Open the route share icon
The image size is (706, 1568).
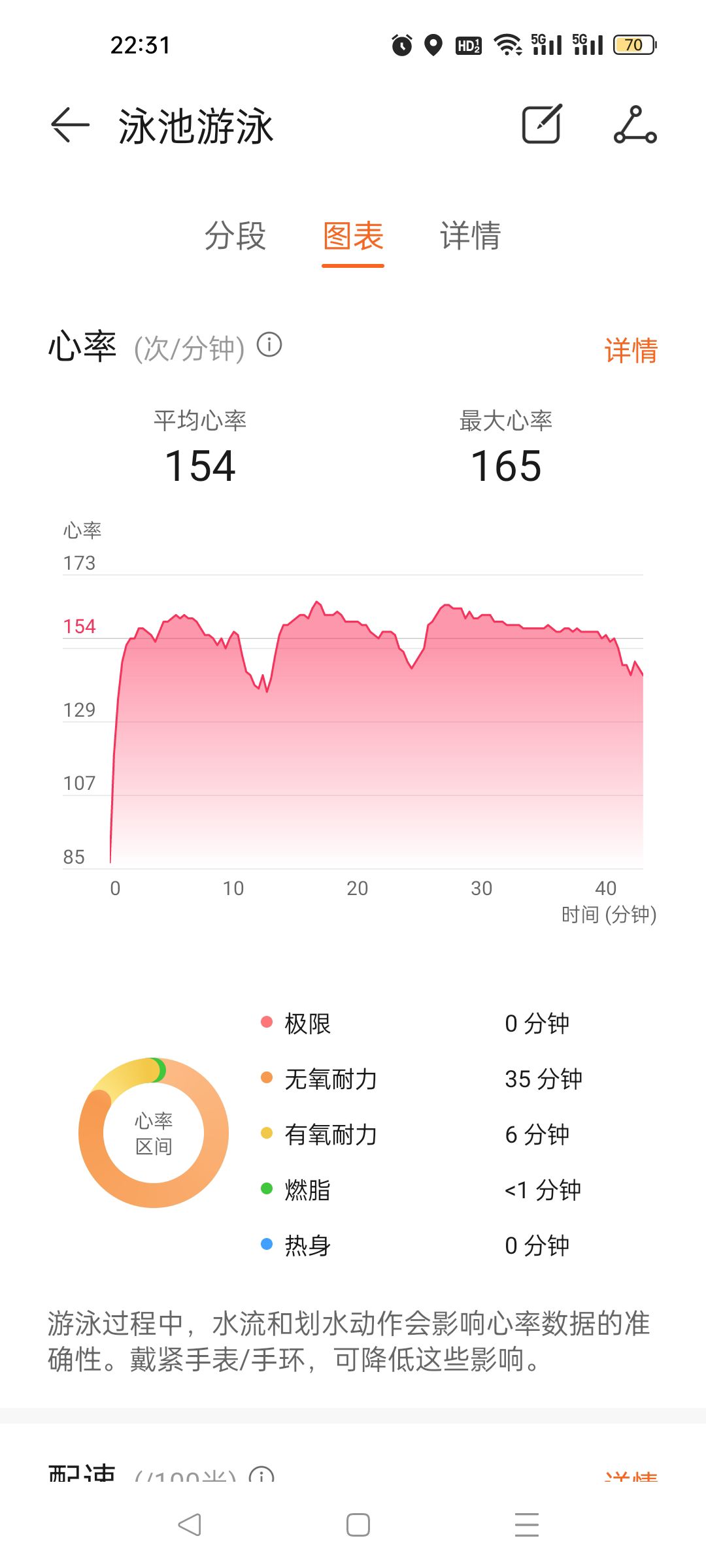(635, 124)
